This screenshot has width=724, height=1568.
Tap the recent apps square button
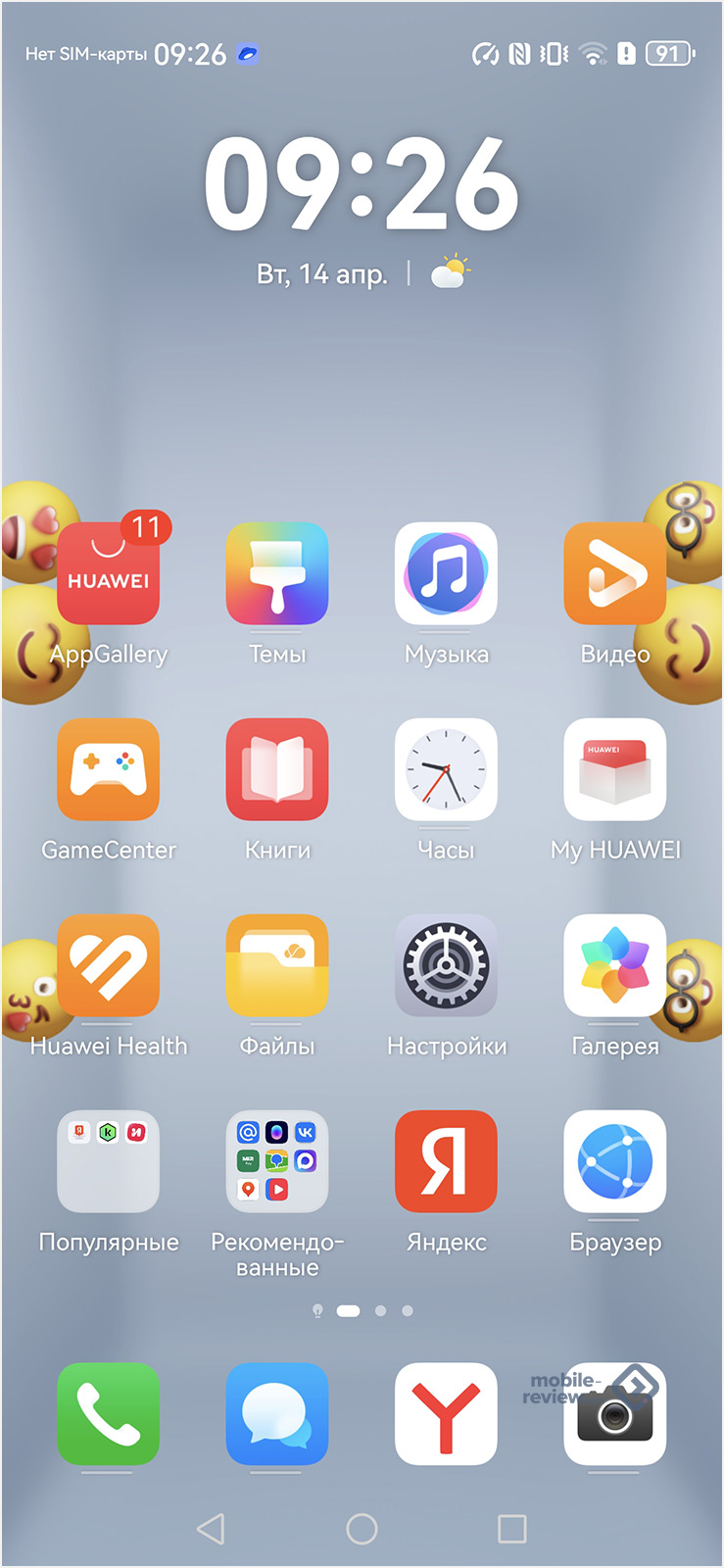click(x=511, y=1529)
